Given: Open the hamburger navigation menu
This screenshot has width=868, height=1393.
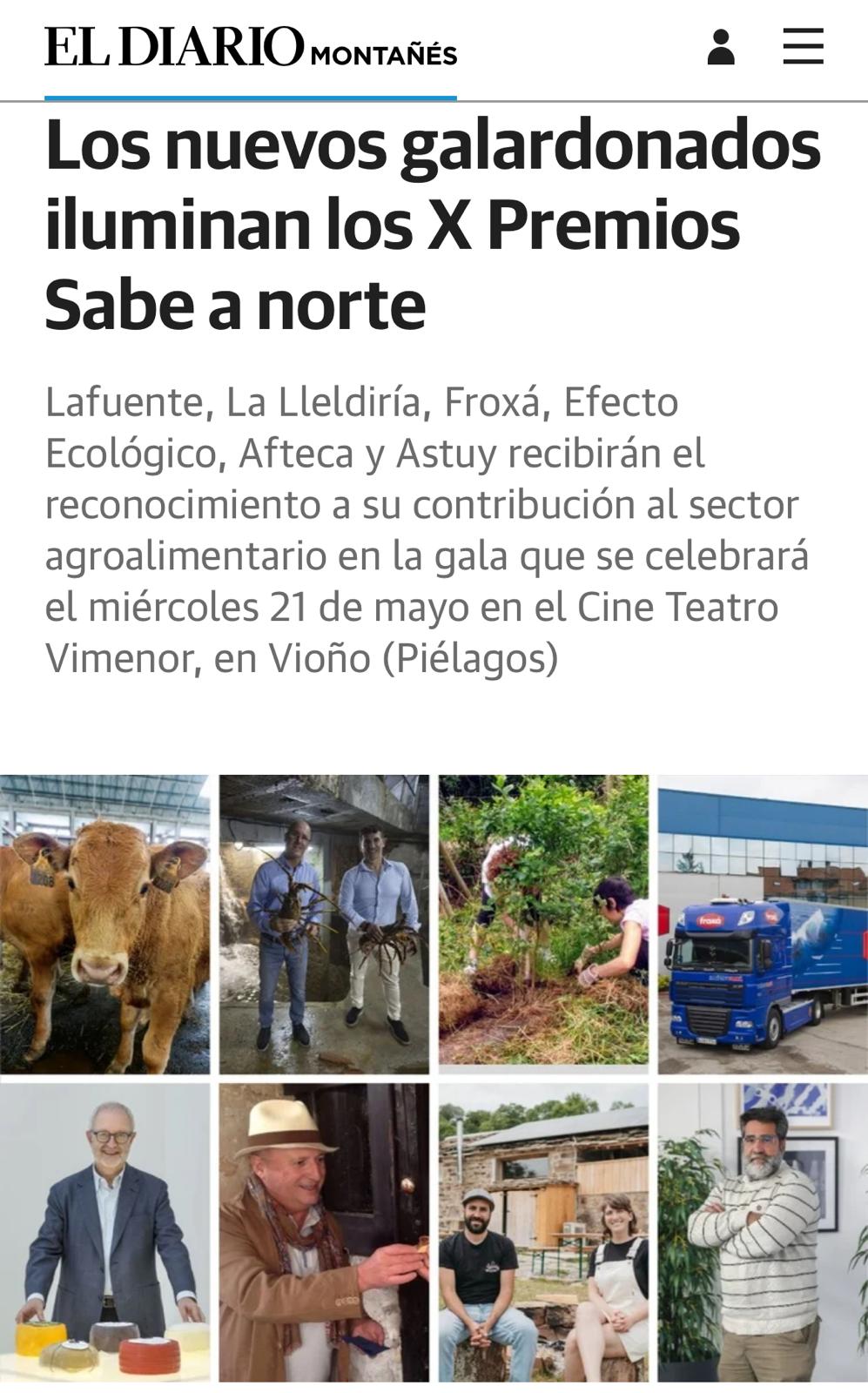Looking at the screenshot, I should click(x=803, y=47).
